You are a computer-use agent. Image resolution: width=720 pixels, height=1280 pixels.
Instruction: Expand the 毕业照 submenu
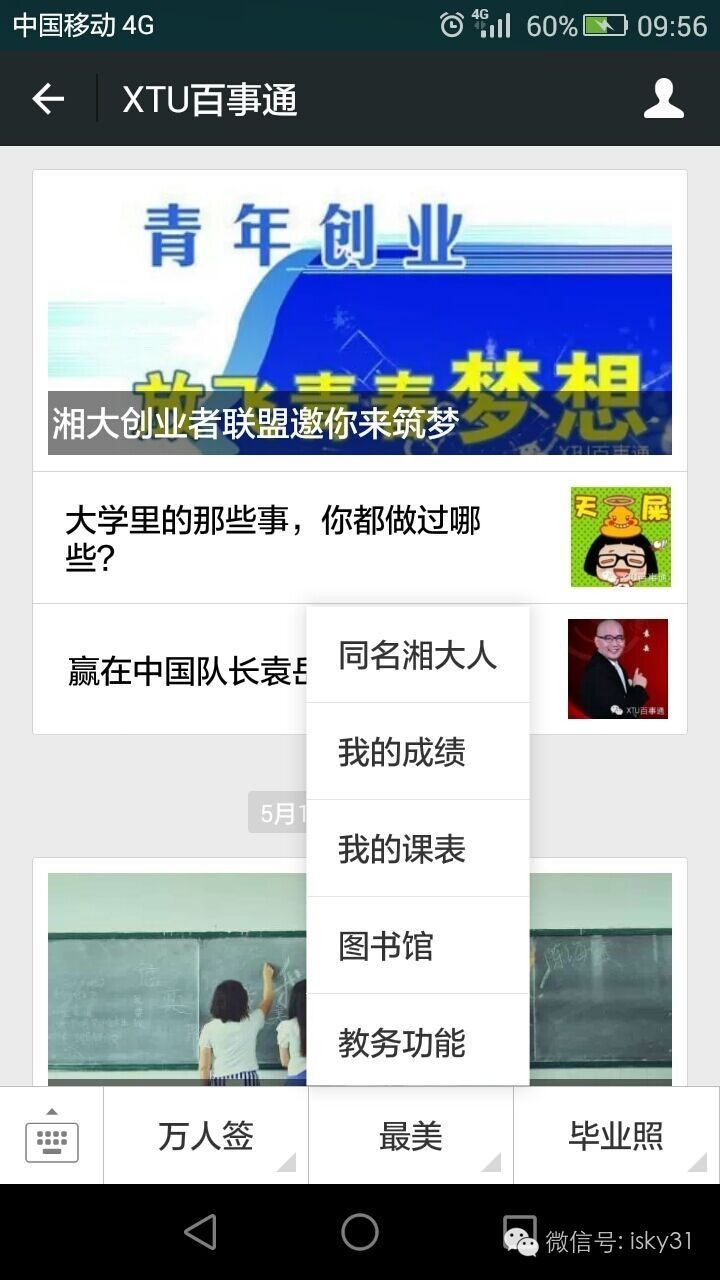[615, 1135]
